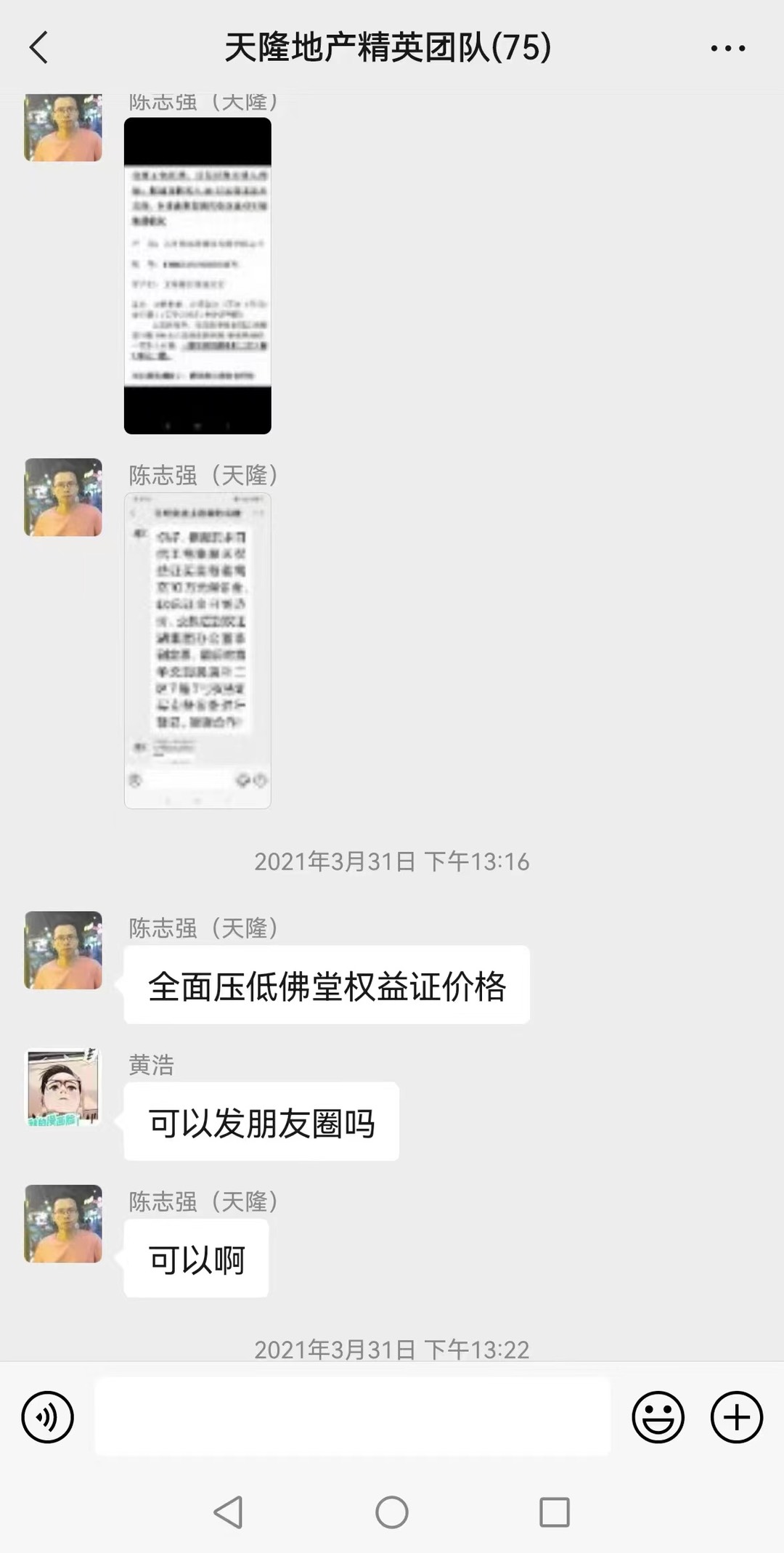Viewport: 784px width, 1553px height.
Task: Tap the system home button
Action: pyautogui.click(x=392, y=1513)
